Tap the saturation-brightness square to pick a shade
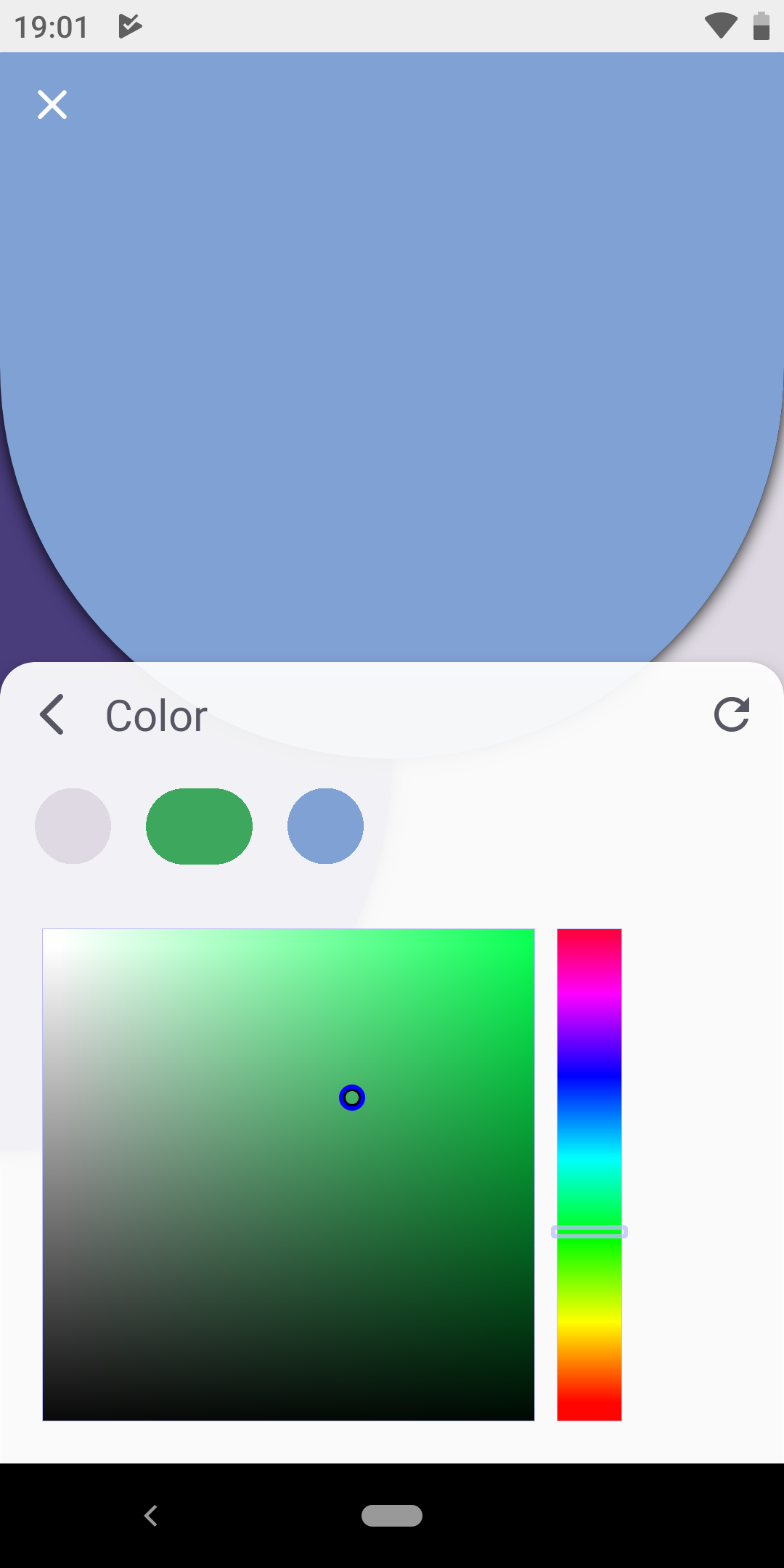Image resolution: width=784 pixels, height=1568 pixels. [288, 1174]
